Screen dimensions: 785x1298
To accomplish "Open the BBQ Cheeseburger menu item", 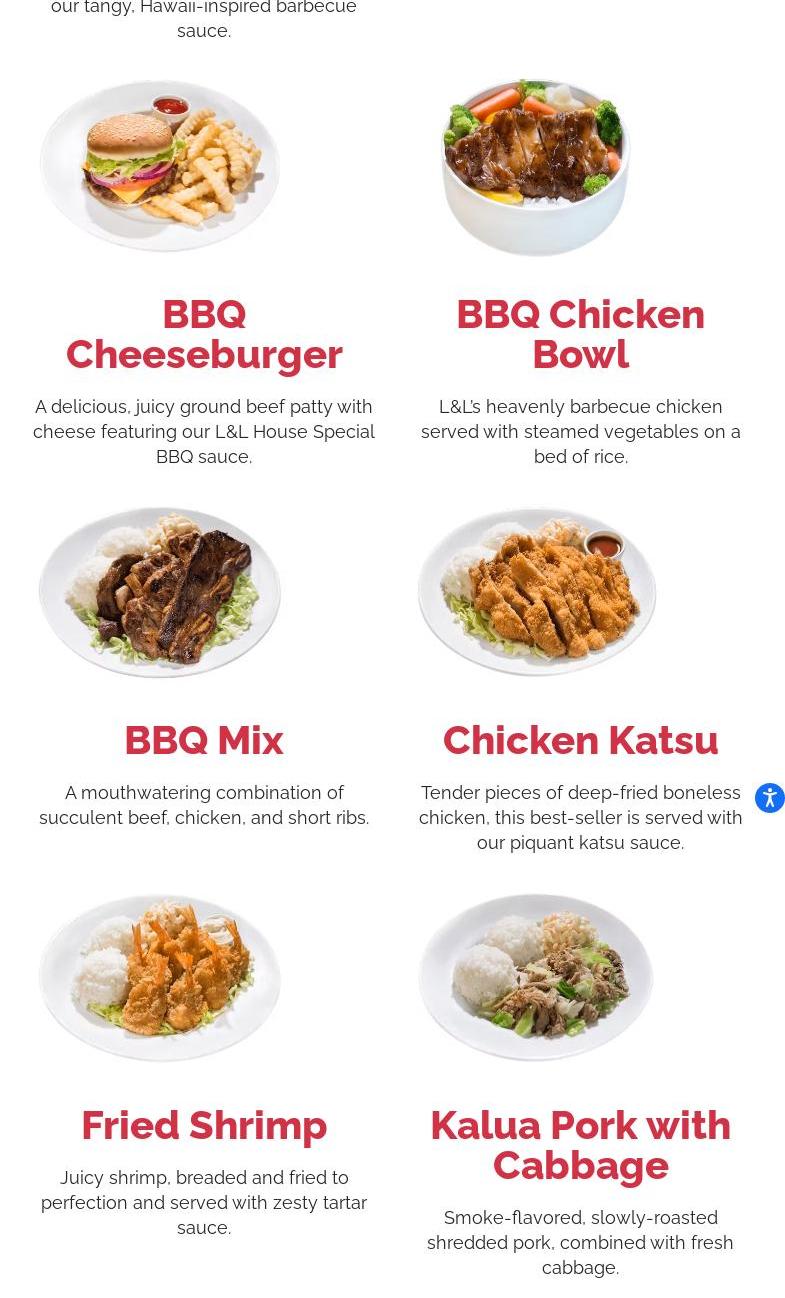I will pos(204,334).
